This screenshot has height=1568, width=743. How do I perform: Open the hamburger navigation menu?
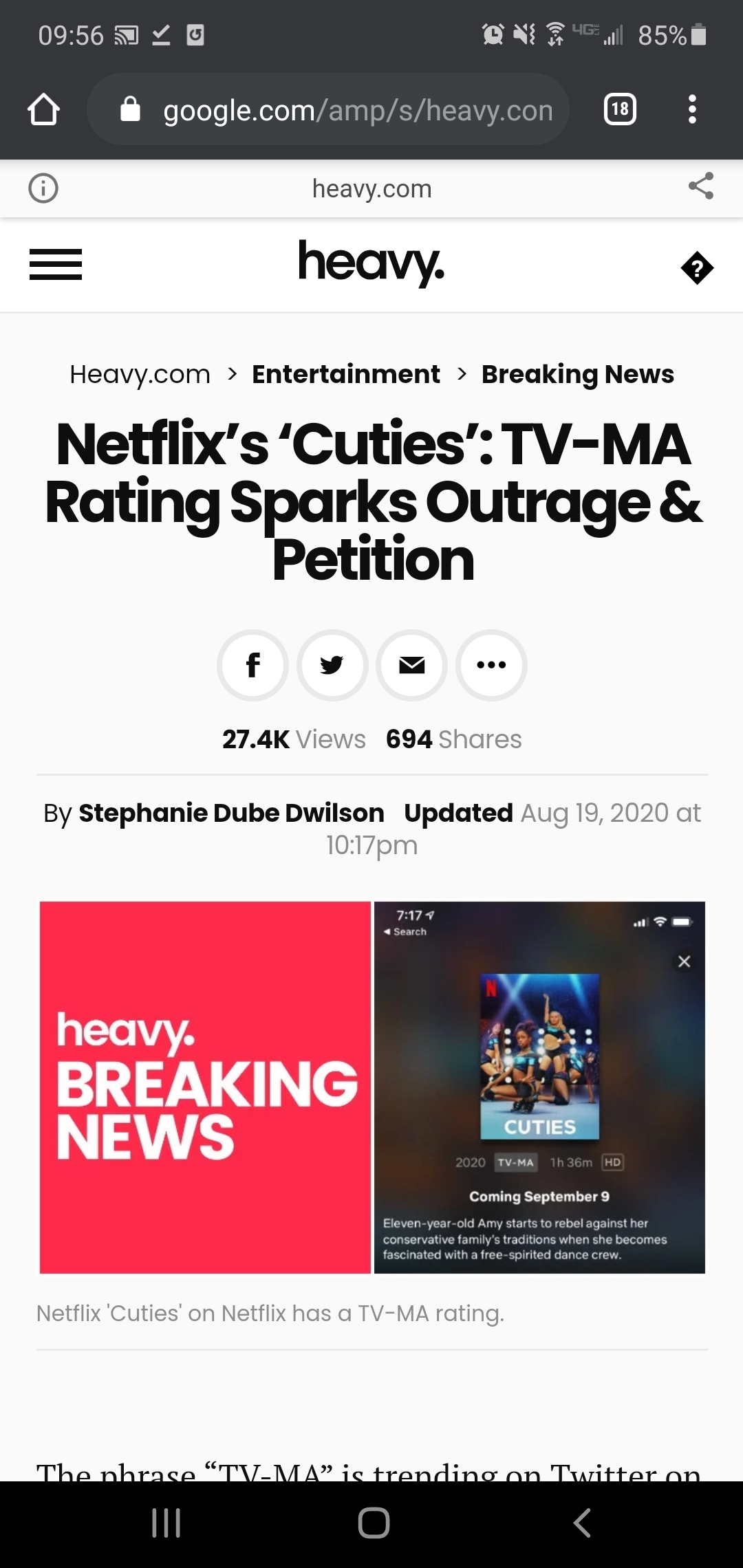[x=56, y=265]
